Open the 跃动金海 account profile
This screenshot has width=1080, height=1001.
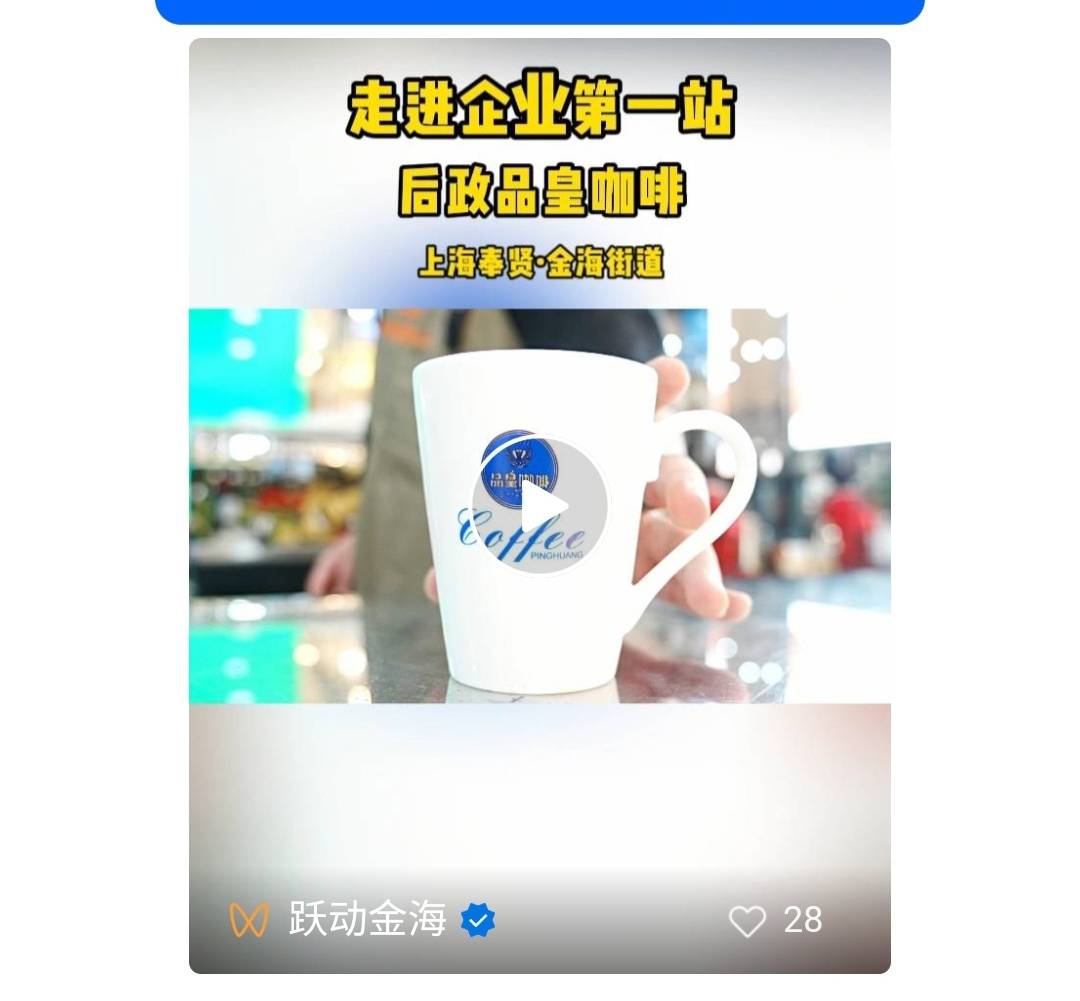pyautogui.click(x=367, y=919)
